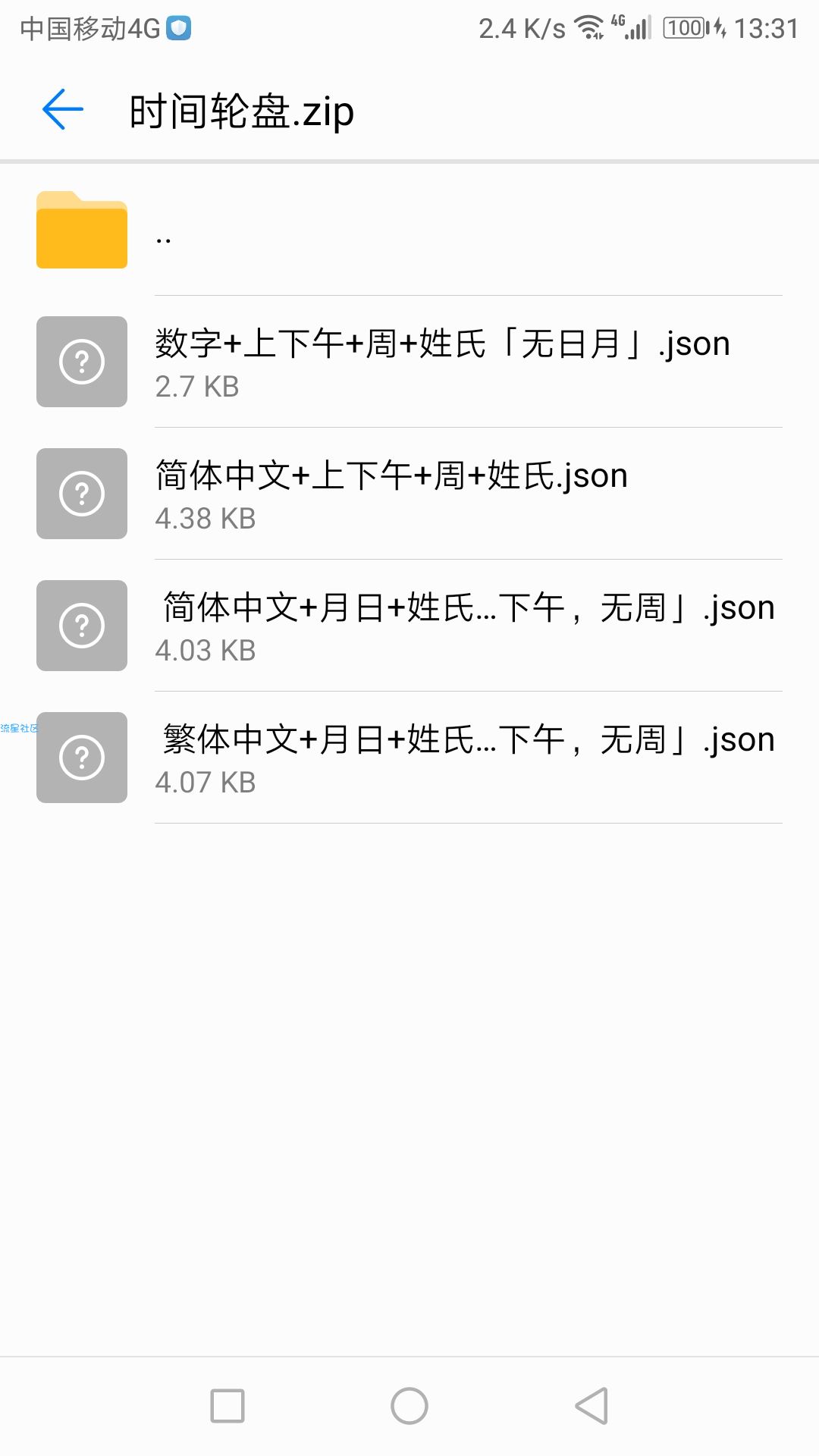Open the 4.03 KB 简体中文+月日 json file
Image resolution: width=819 pixels, height=1456 pixels.
(409, 626)
